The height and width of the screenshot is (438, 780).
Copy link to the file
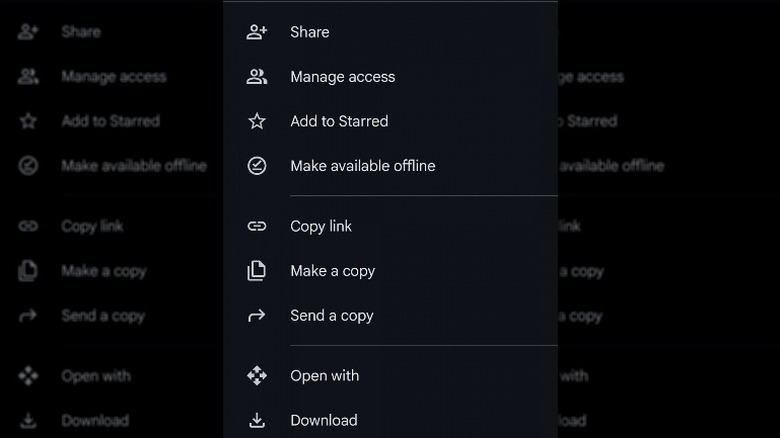[321, 226]
